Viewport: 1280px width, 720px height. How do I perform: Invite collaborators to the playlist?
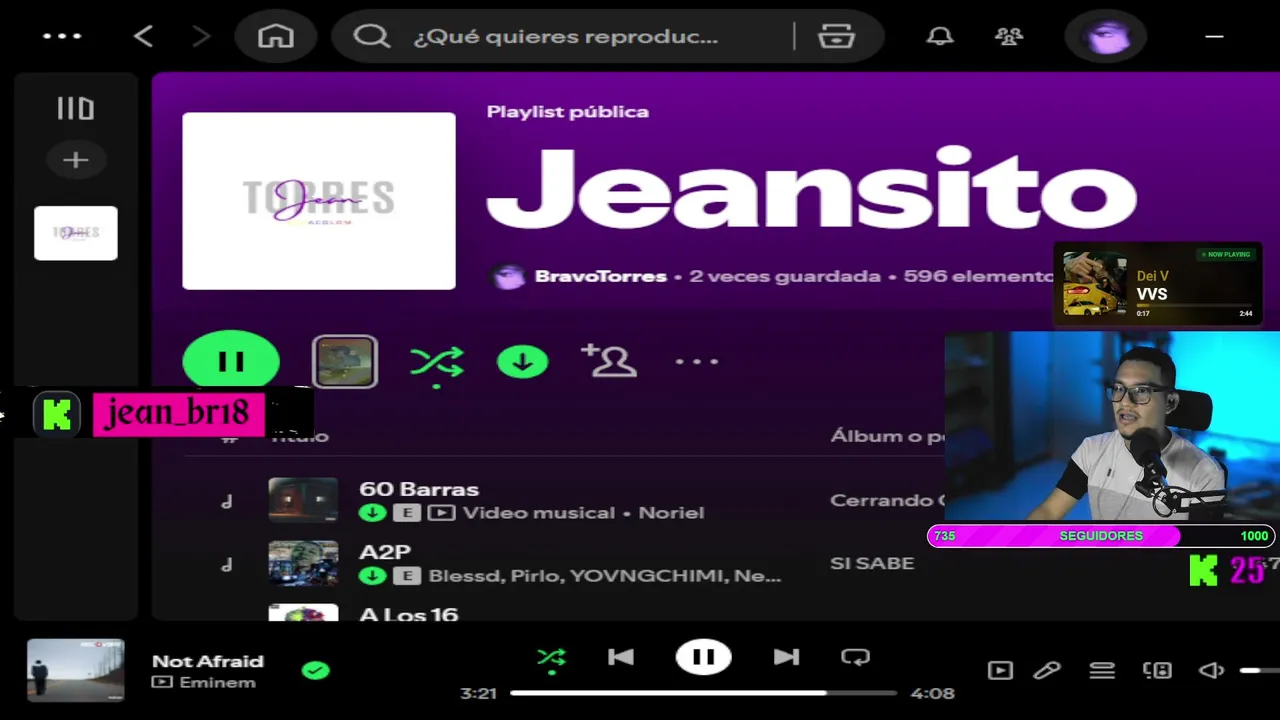coord(608,361)
